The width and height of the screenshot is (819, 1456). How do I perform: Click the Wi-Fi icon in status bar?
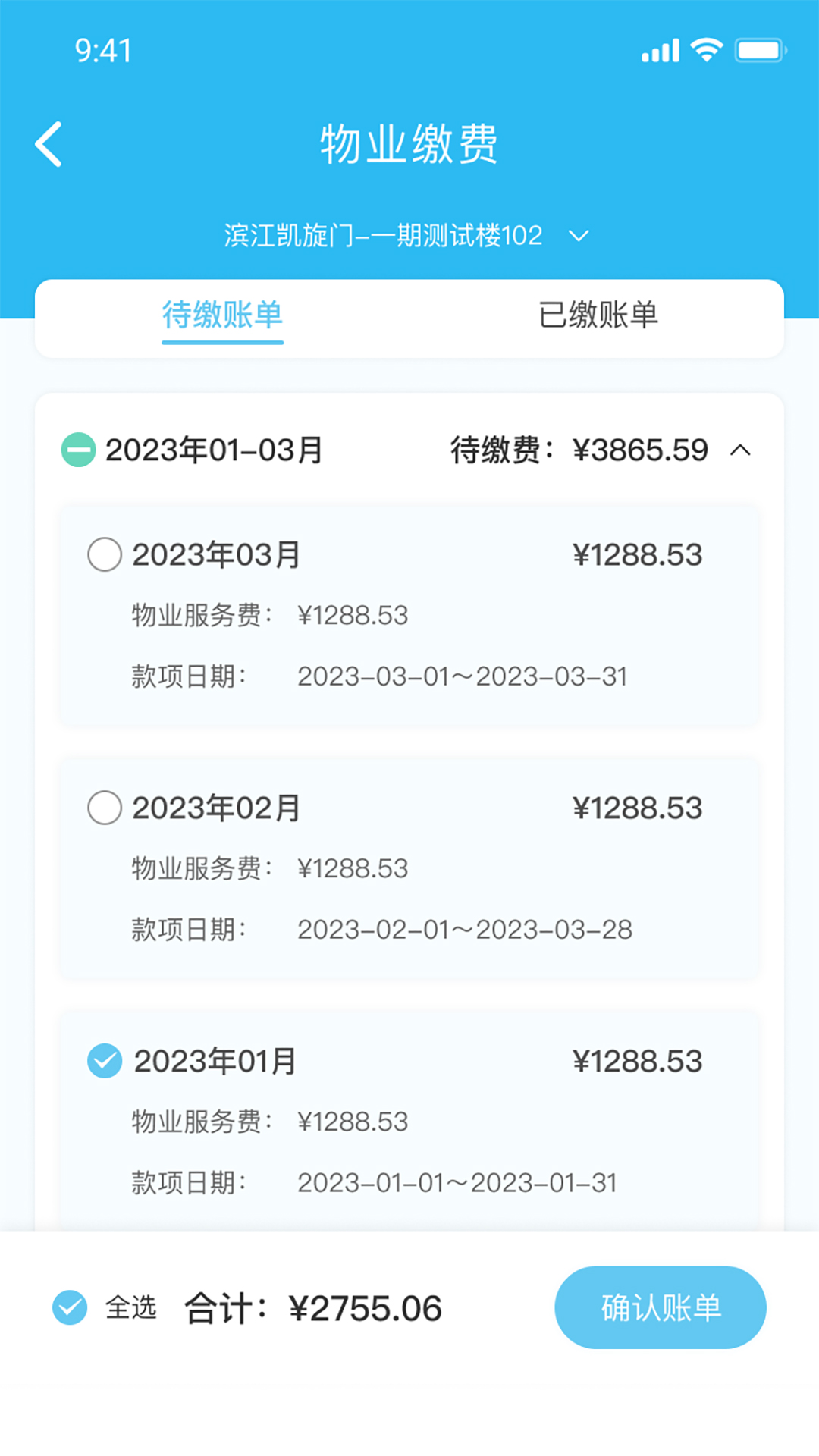coord(706,49)
